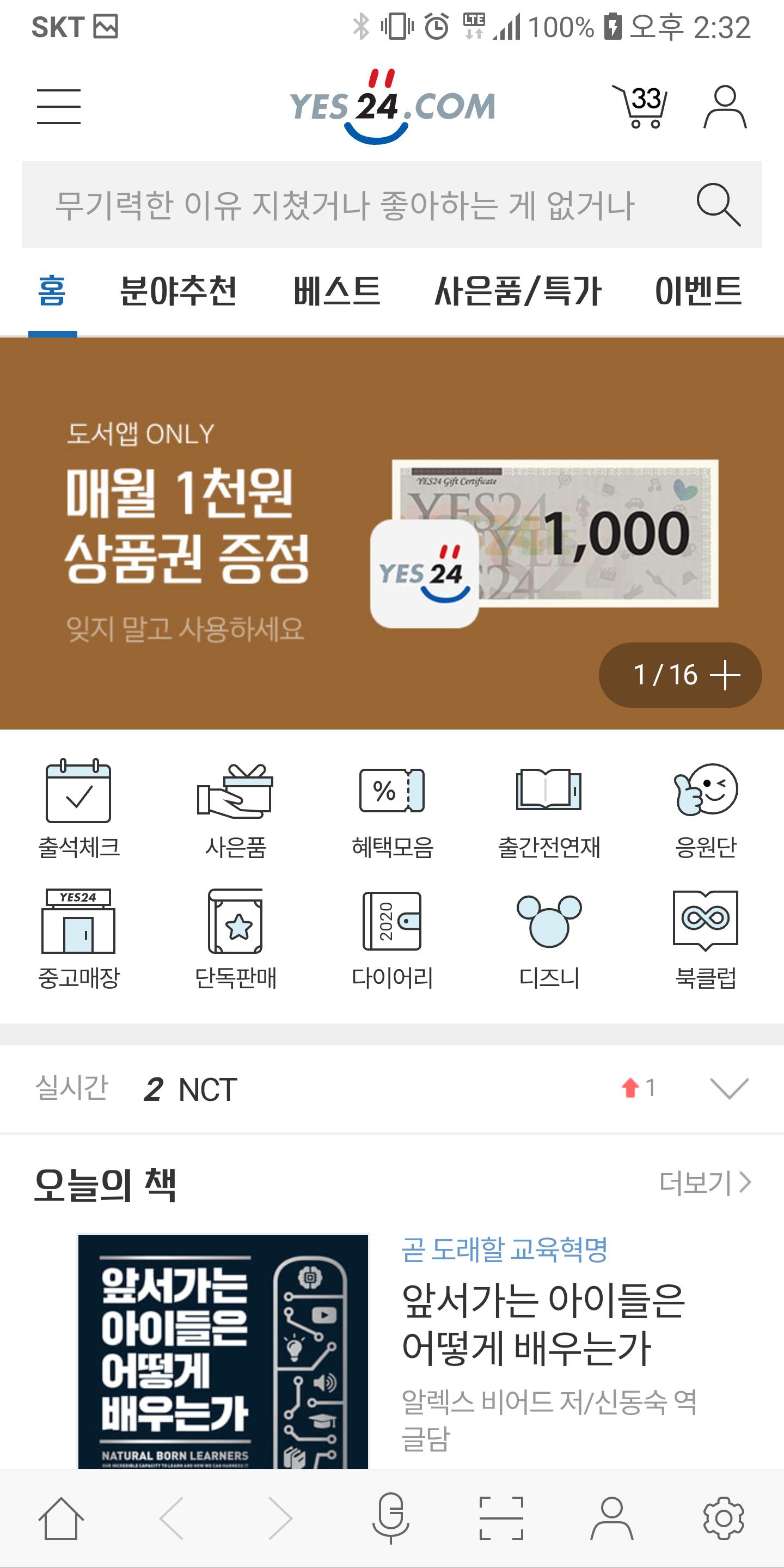The image size is (784, 1568).
Task: Expand the 1/16 banner list
Action: coord(681,675)
